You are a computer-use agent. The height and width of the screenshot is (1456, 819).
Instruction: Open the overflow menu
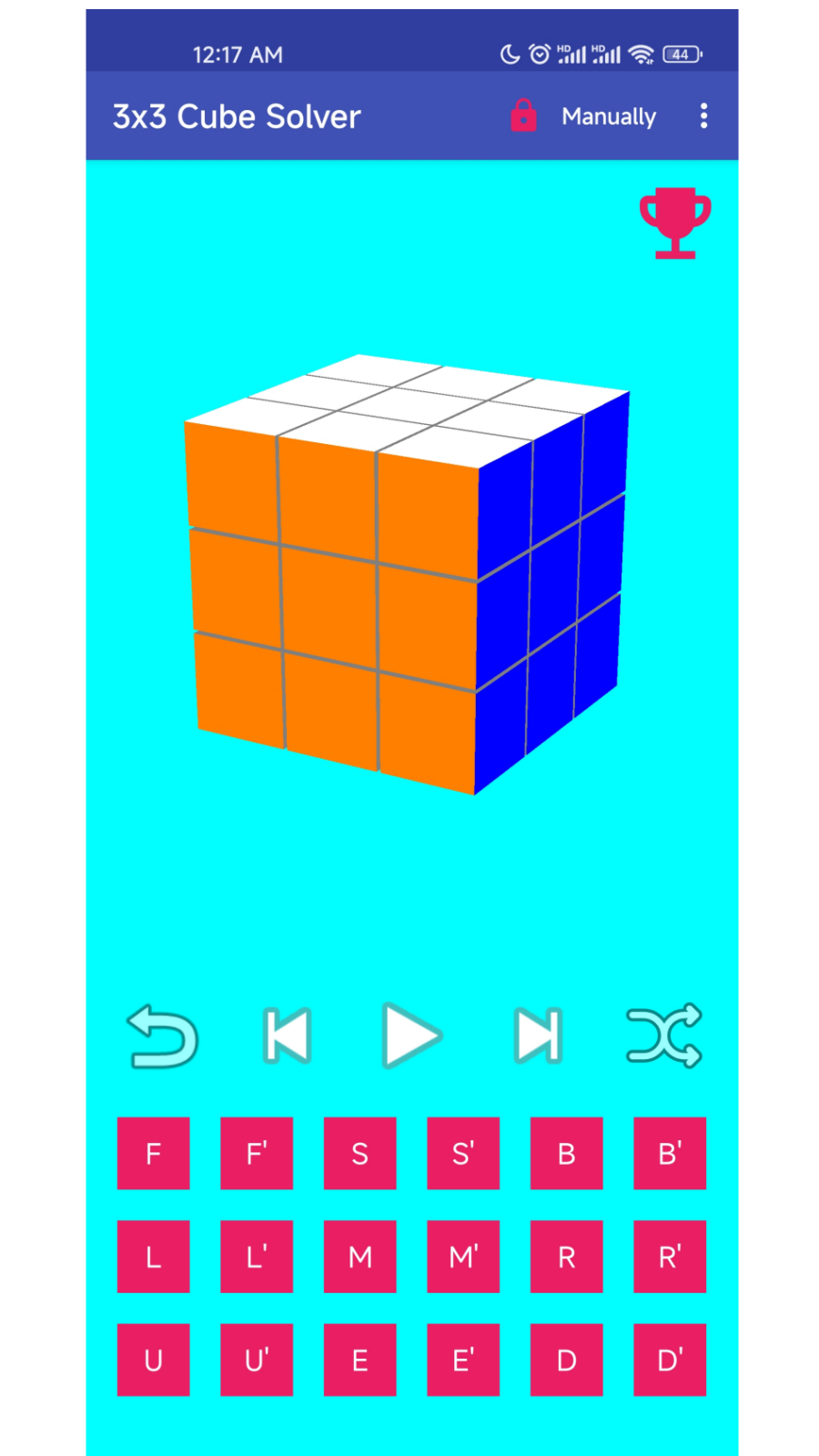703,116
